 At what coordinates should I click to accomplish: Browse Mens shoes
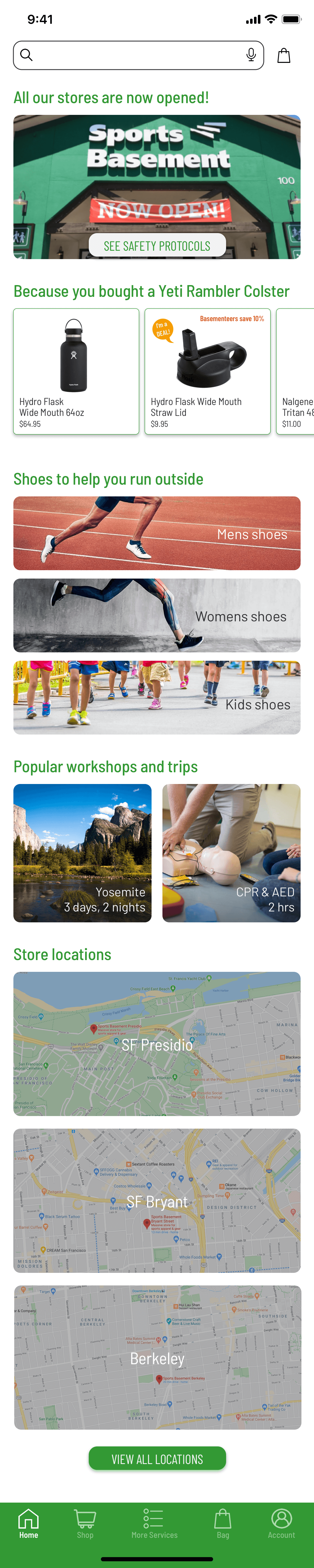pos(157,533)
